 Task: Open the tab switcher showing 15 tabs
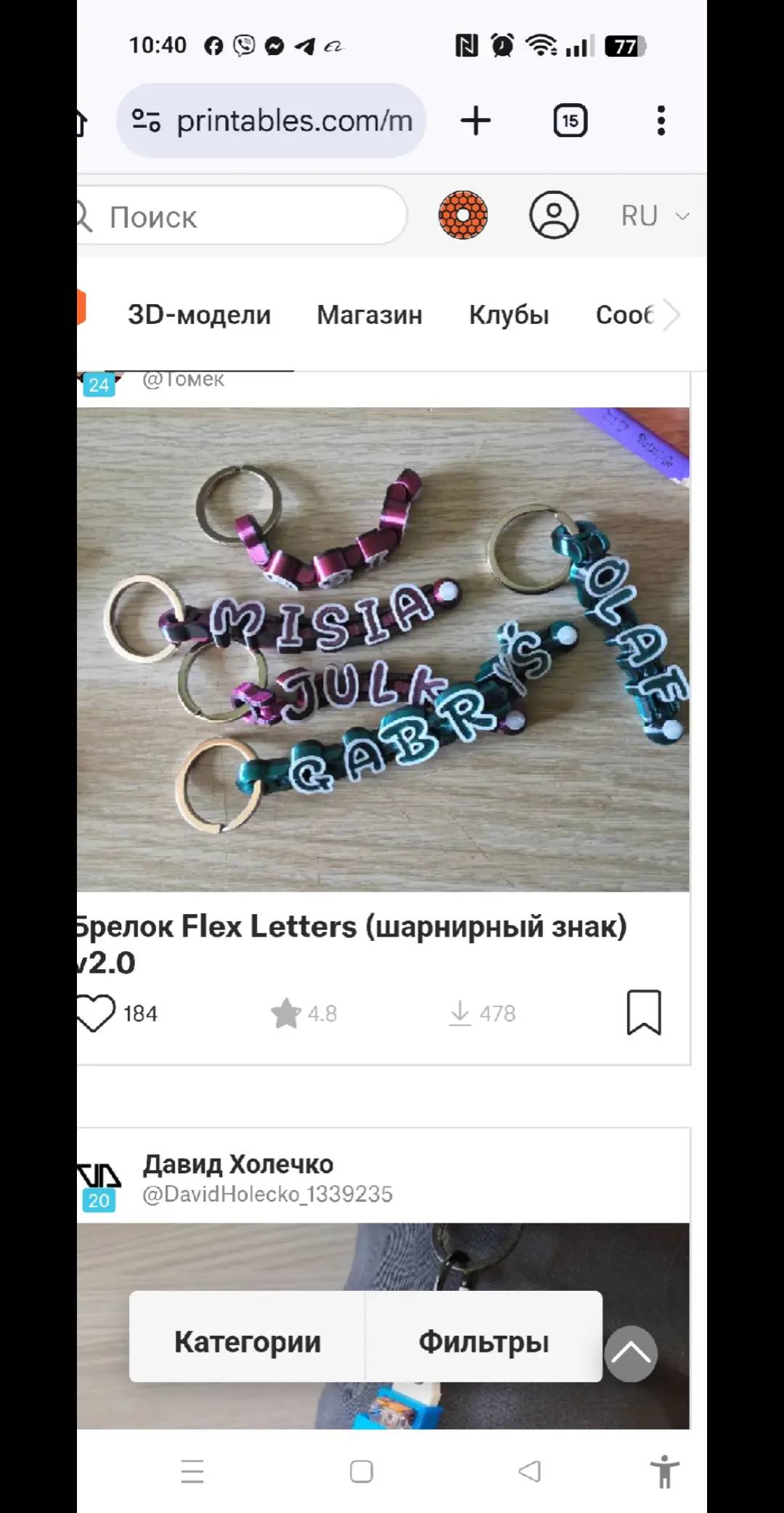point(571,121)
